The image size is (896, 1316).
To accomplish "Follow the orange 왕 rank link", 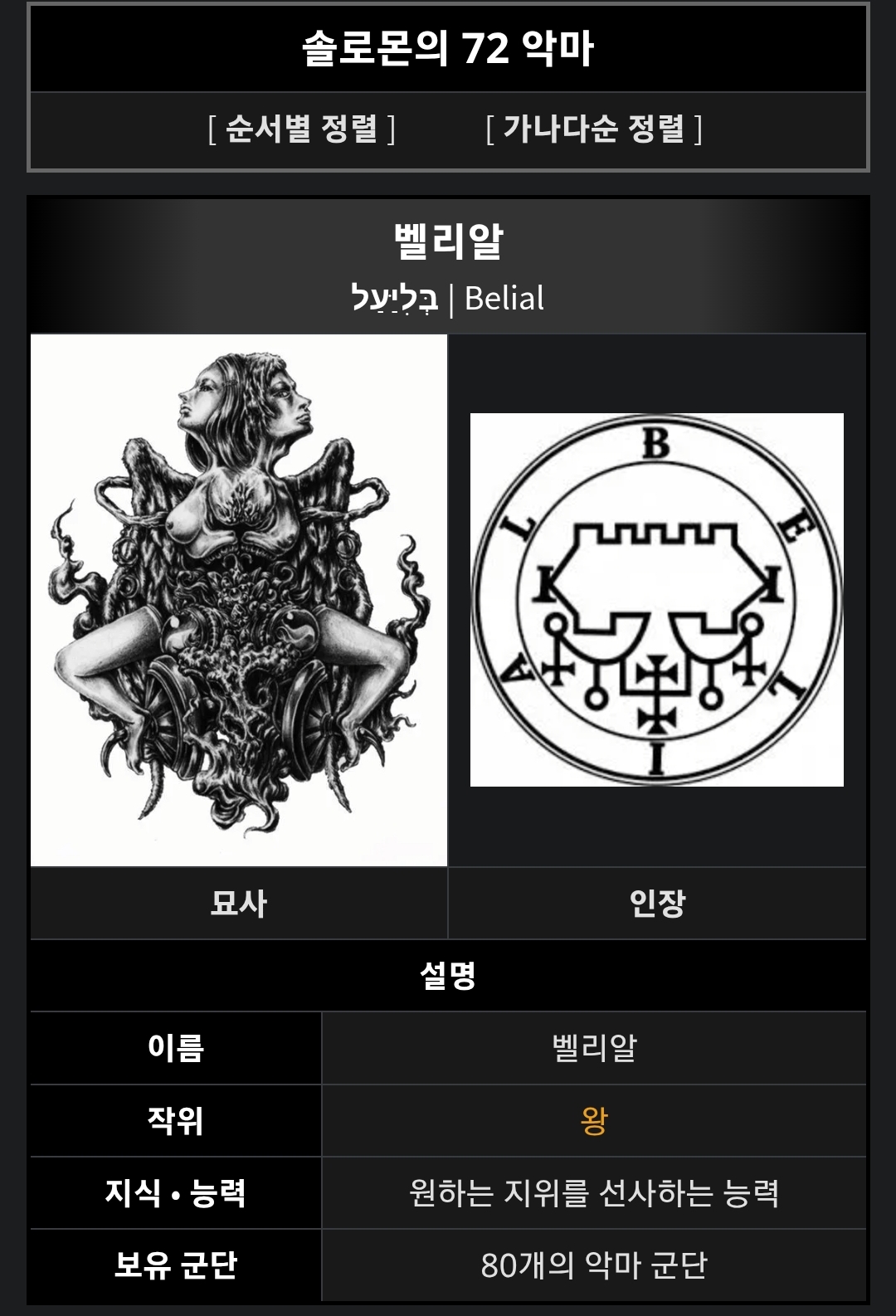I will click(594, 1121).
